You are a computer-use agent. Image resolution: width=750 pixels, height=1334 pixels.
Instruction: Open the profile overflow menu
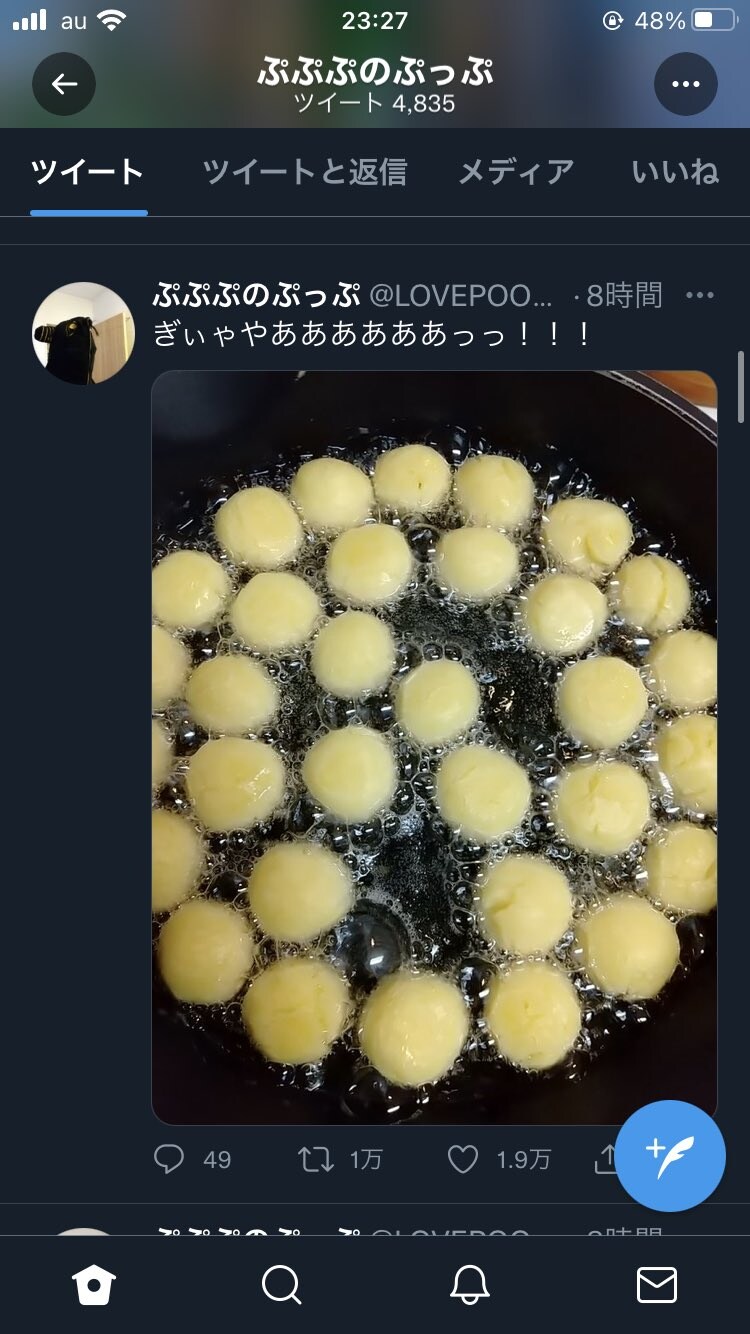point(686,84)
